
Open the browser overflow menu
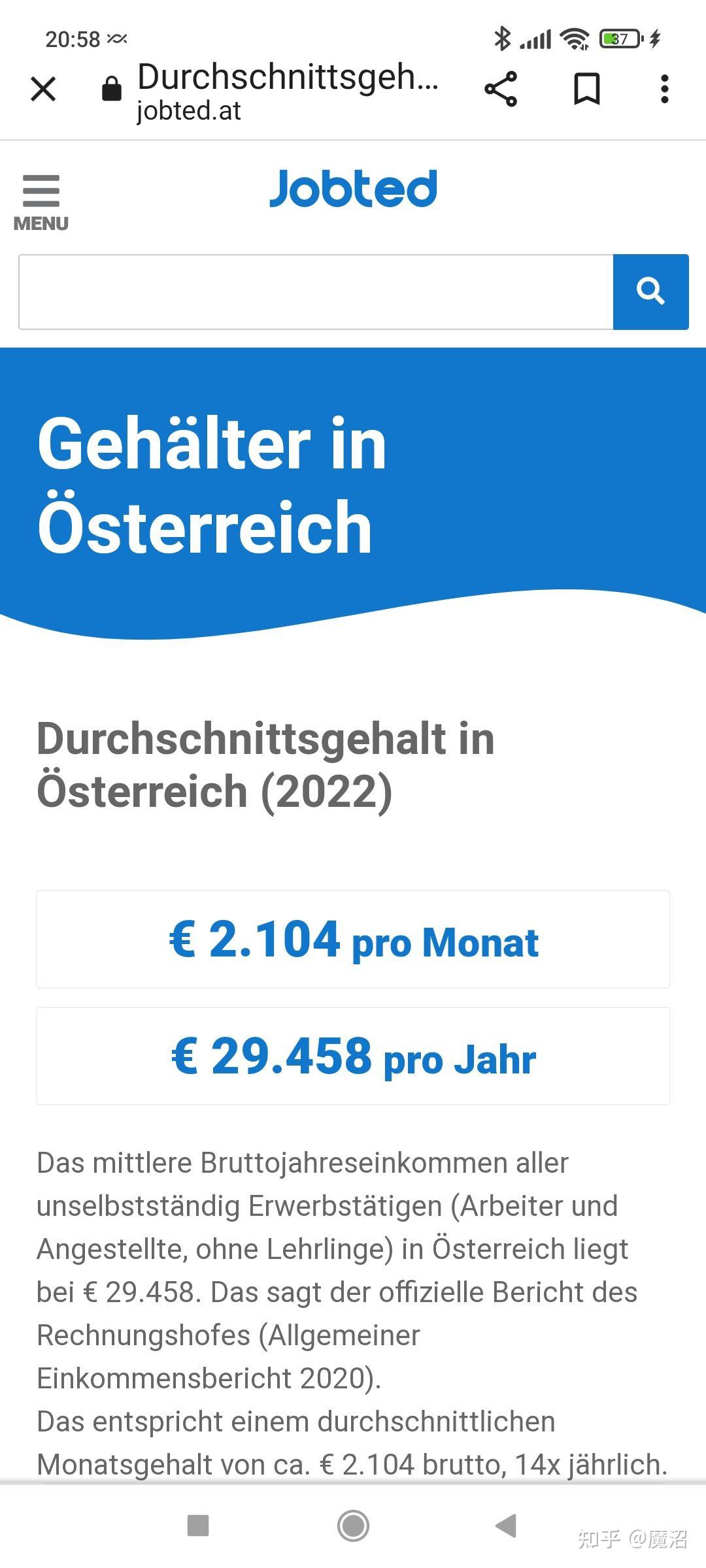(x=664, y=89)
